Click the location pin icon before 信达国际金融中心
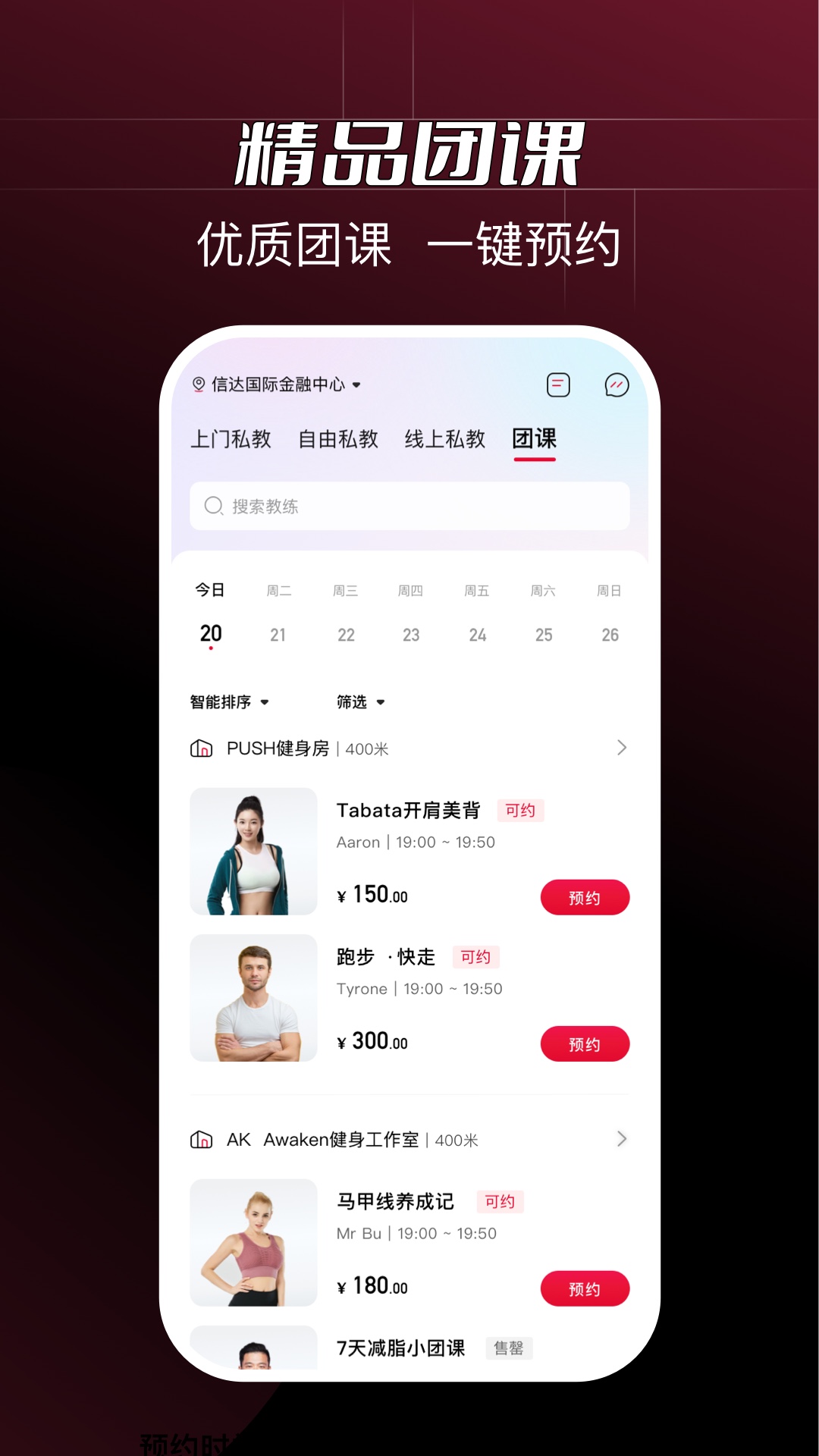Viewport: 819px width, 1456px height. click(199, 384)
